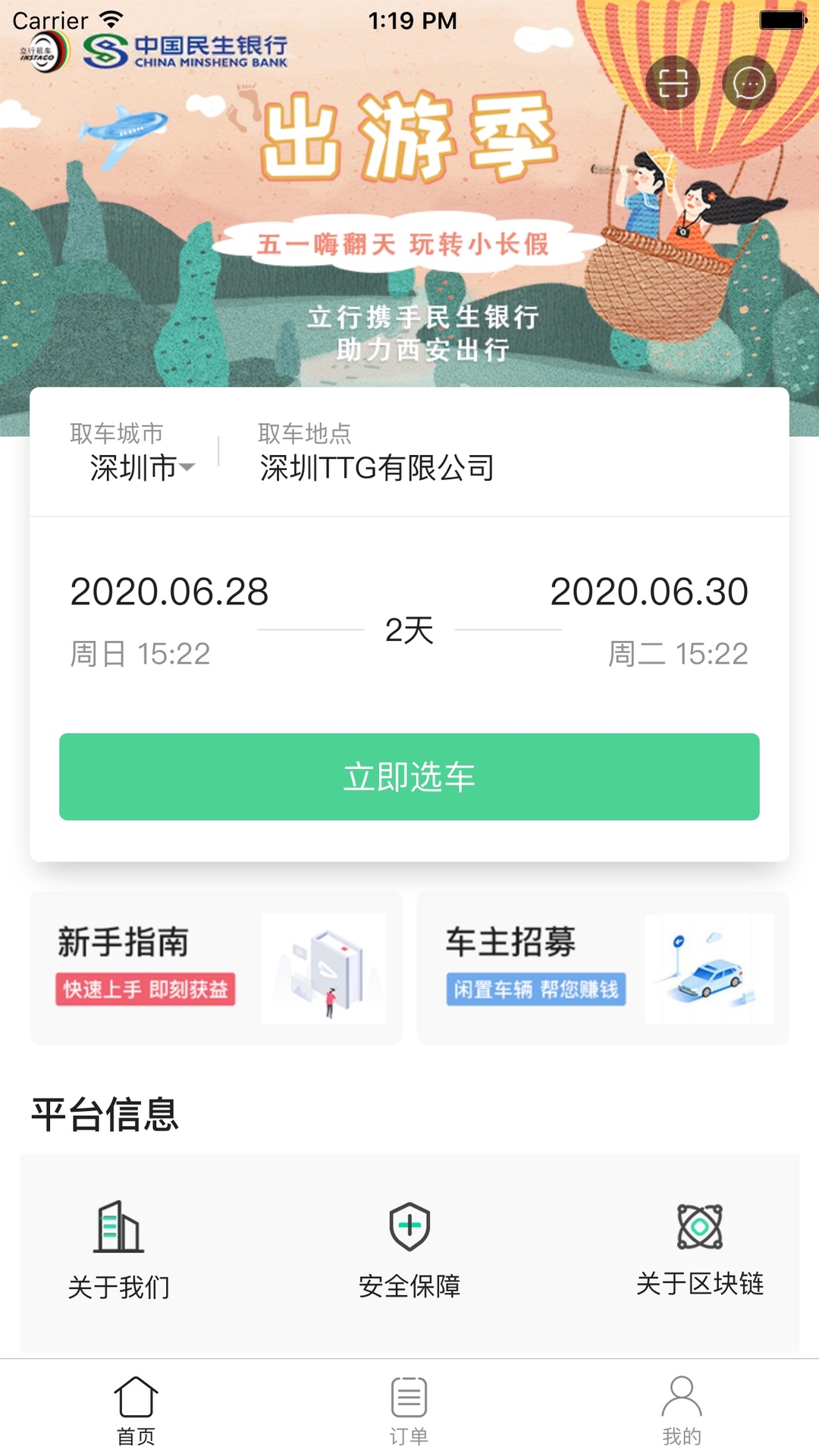The width and height of the screenshot is (819, 1456).
Task: Edit the pickup location 深圳TTG有限公司
Action: click(x=375, y=469)
